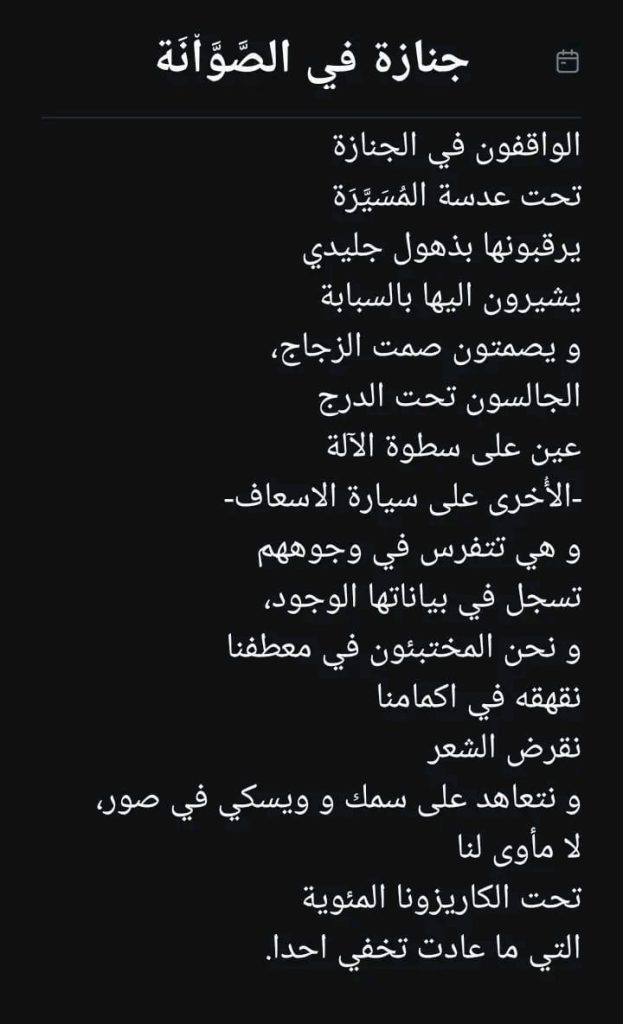
Task: Open the calendar icon beside the note title
Action: 567,62
